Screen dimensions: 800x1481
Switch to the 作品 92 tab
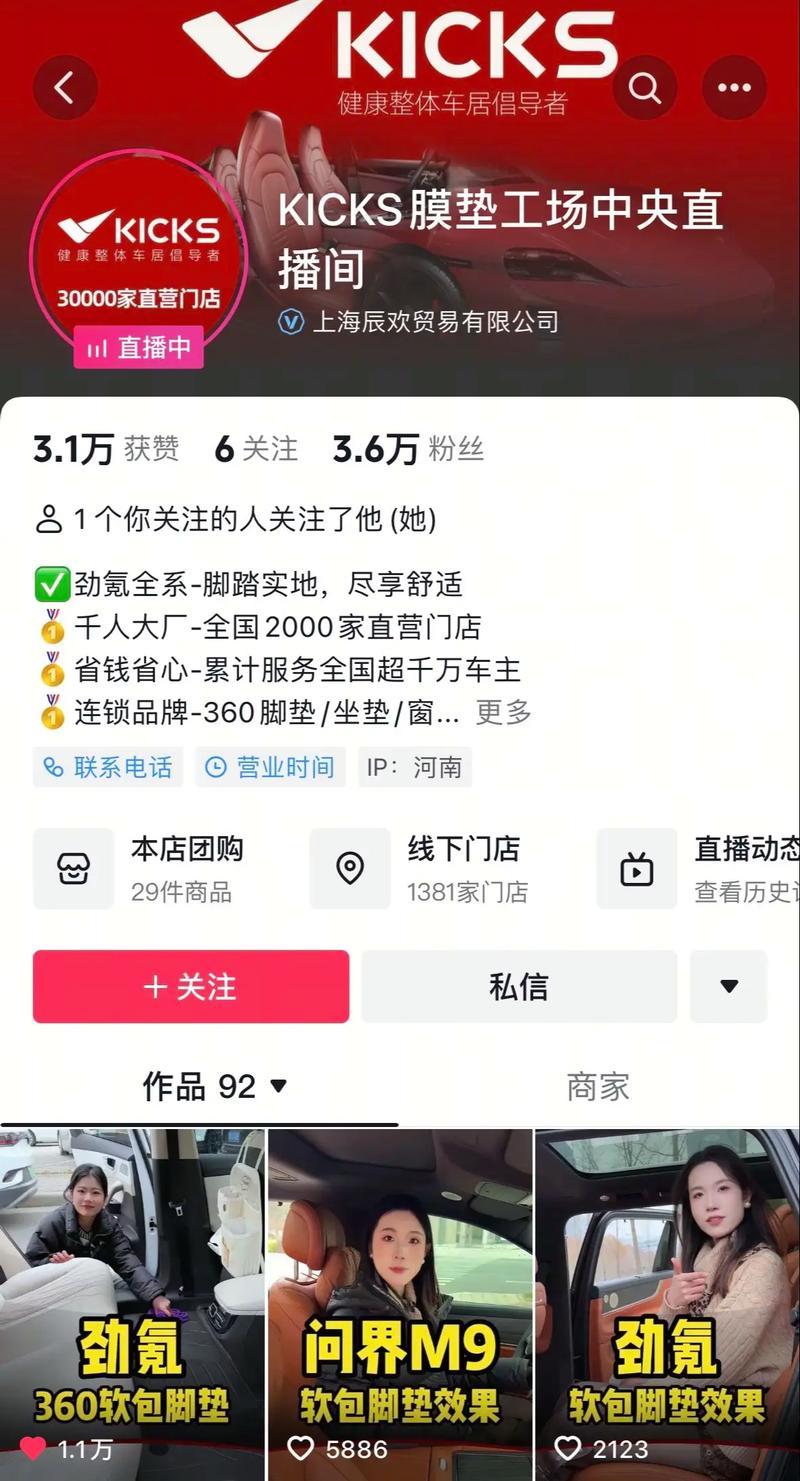click(214, 1086)
